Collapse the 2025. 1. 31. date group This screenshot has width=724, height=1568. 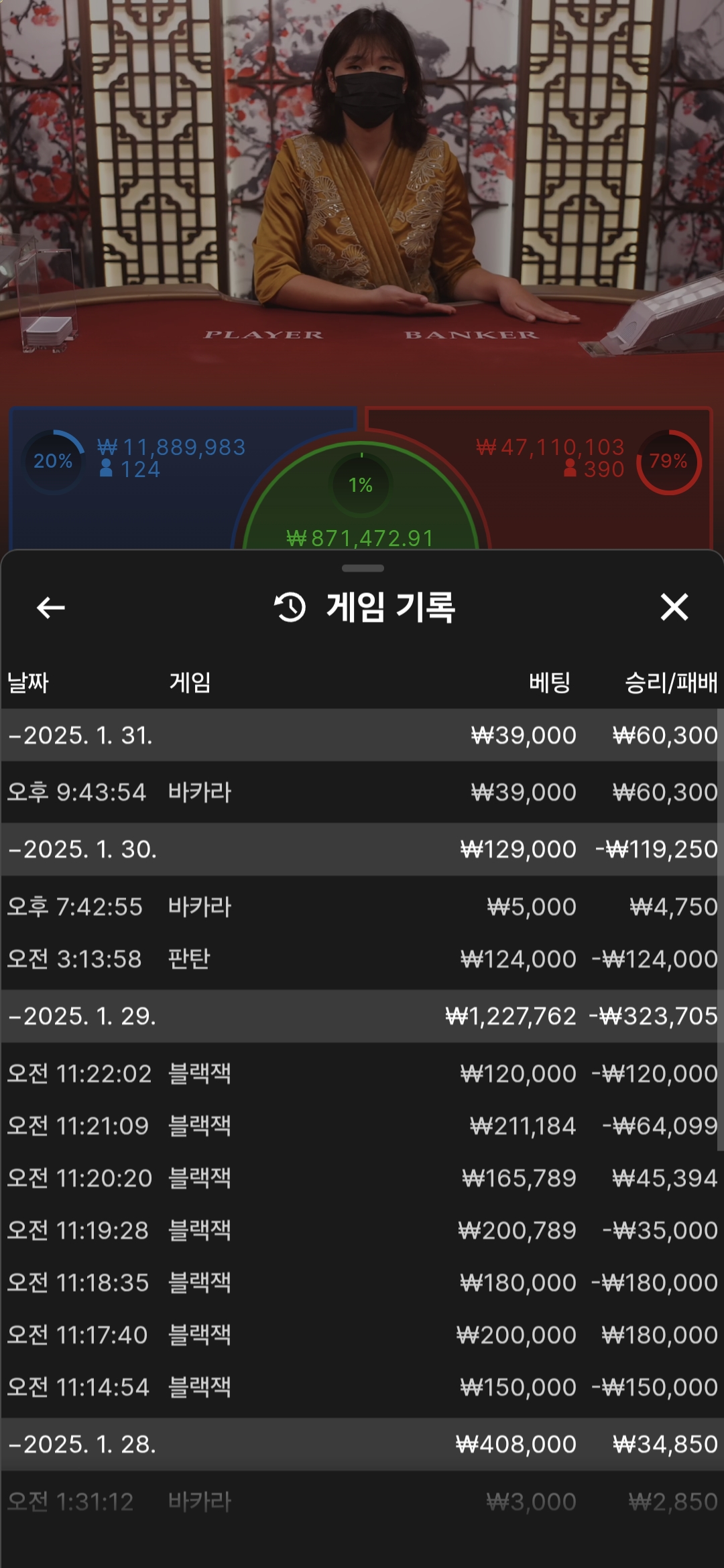[80, 735]
